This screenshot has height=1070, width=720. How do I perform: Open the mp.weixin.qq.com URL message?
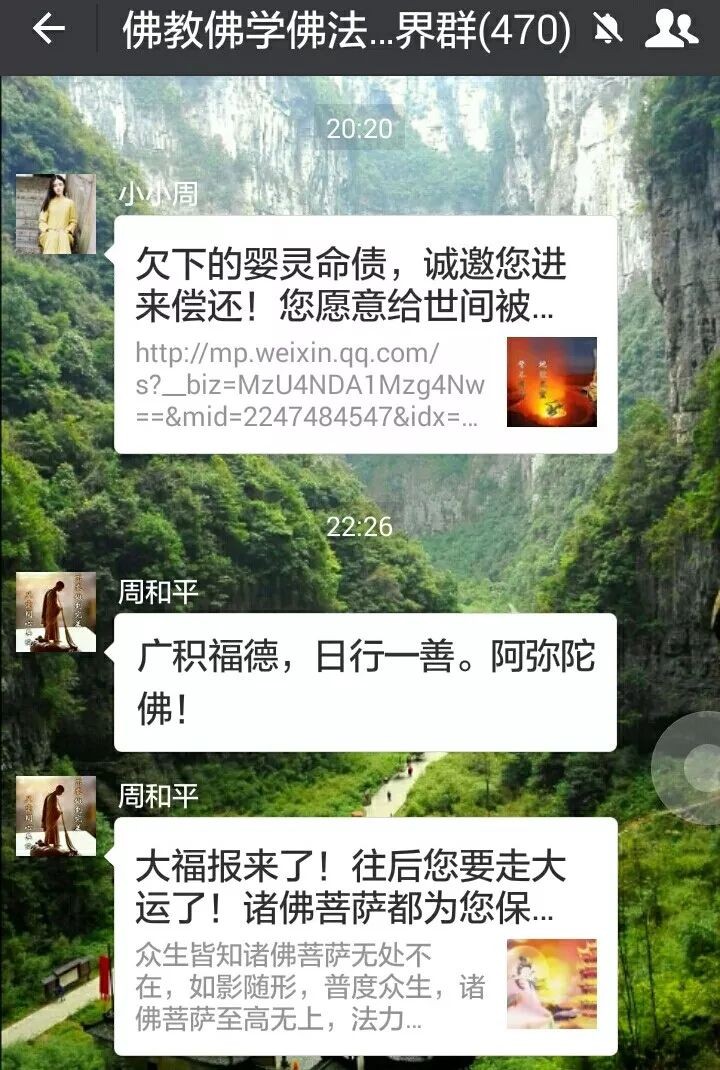coord(300,390)
